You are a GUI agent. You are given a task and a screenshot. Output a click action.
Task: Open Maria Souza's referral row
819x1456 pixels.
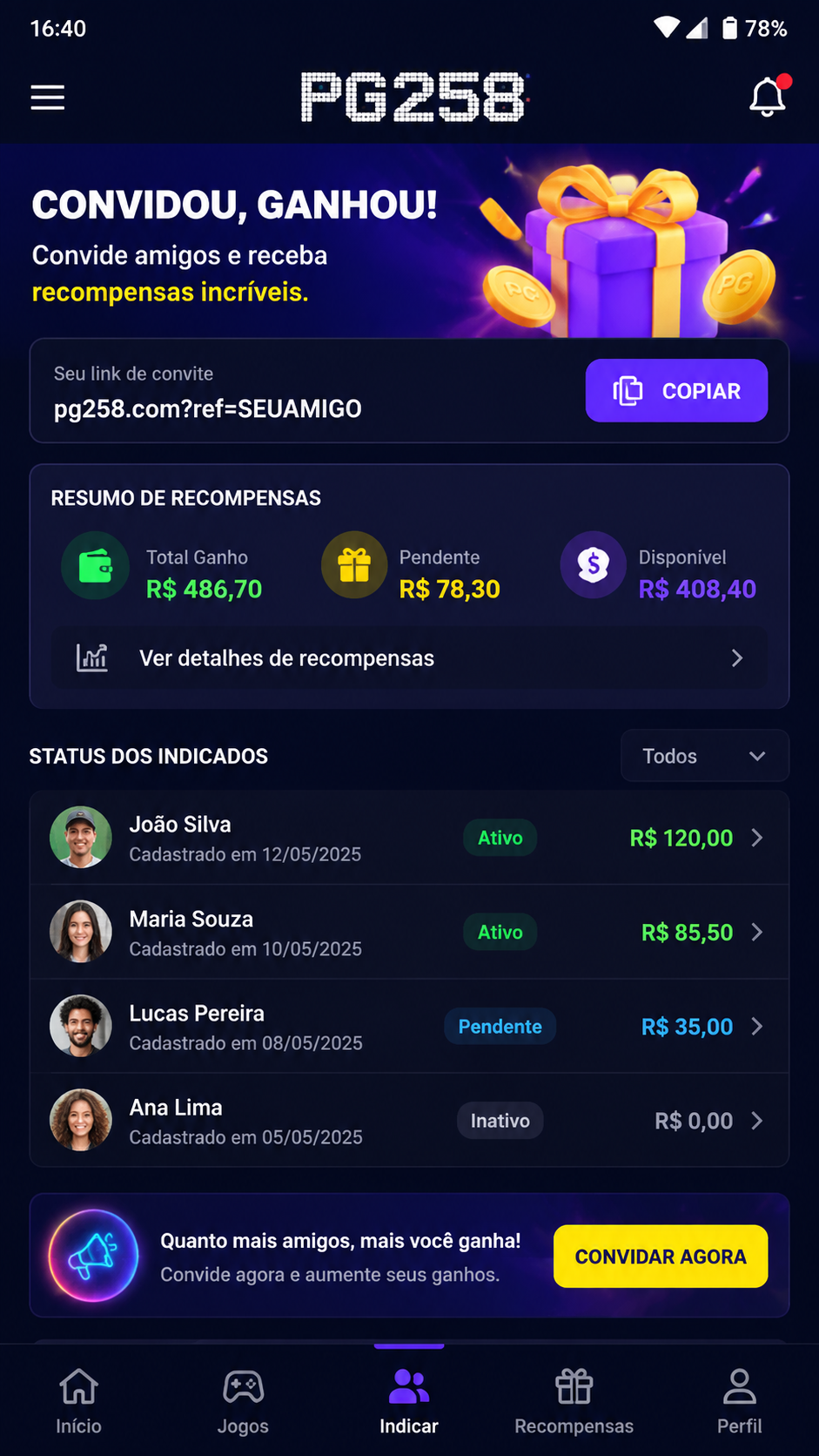(409, 932)
